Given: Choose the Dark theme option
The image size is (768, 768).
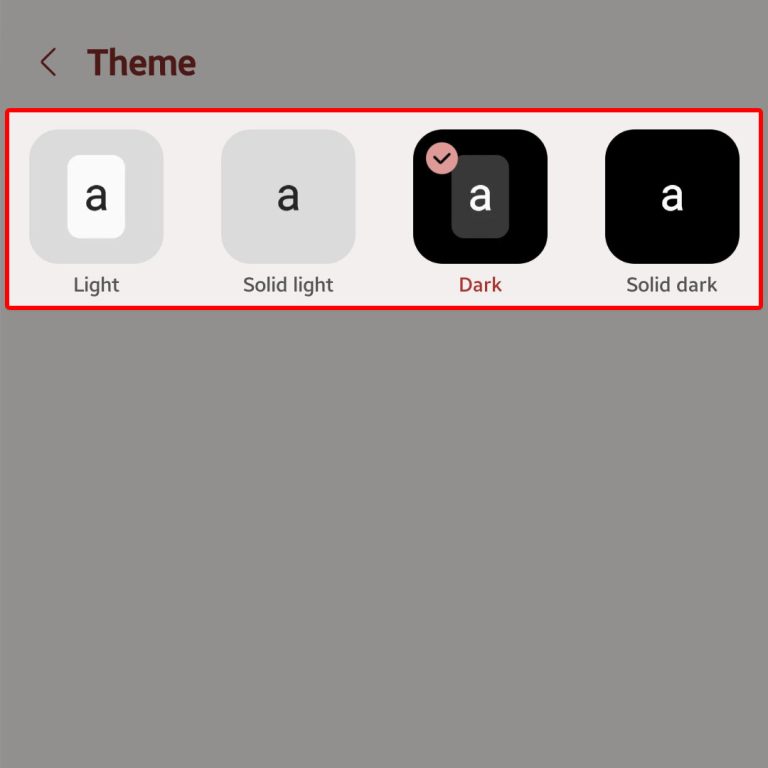Looking at the screenshot, I should (480, 197).
